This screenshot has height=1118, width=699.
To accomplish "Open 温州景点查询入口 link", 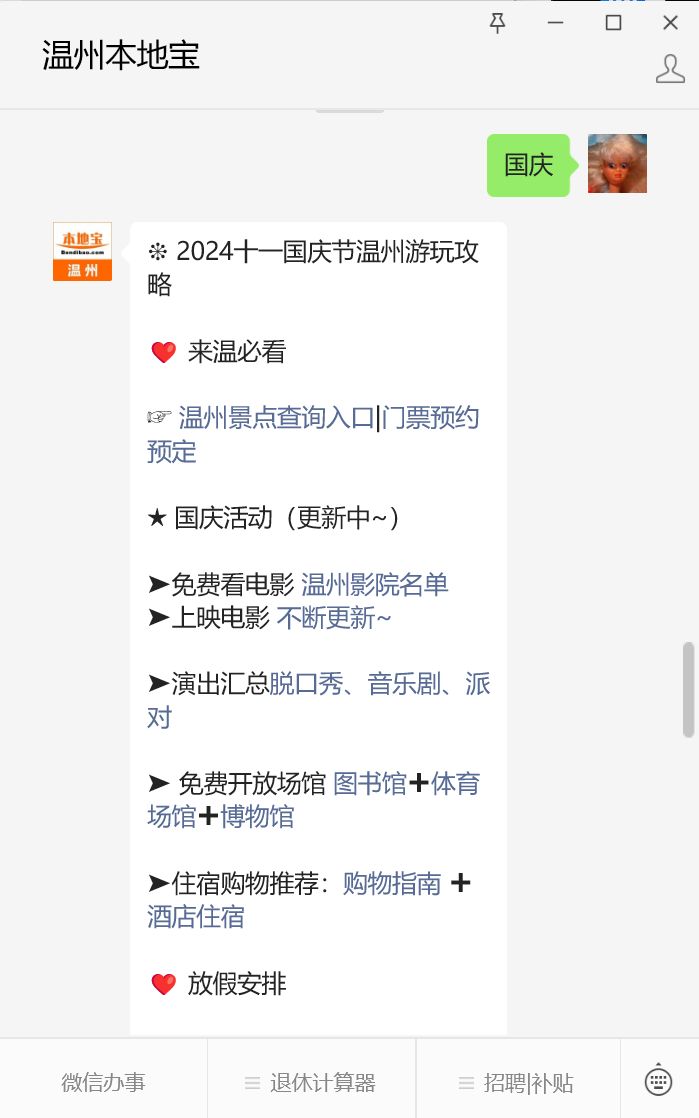I will tap(276, 418).
